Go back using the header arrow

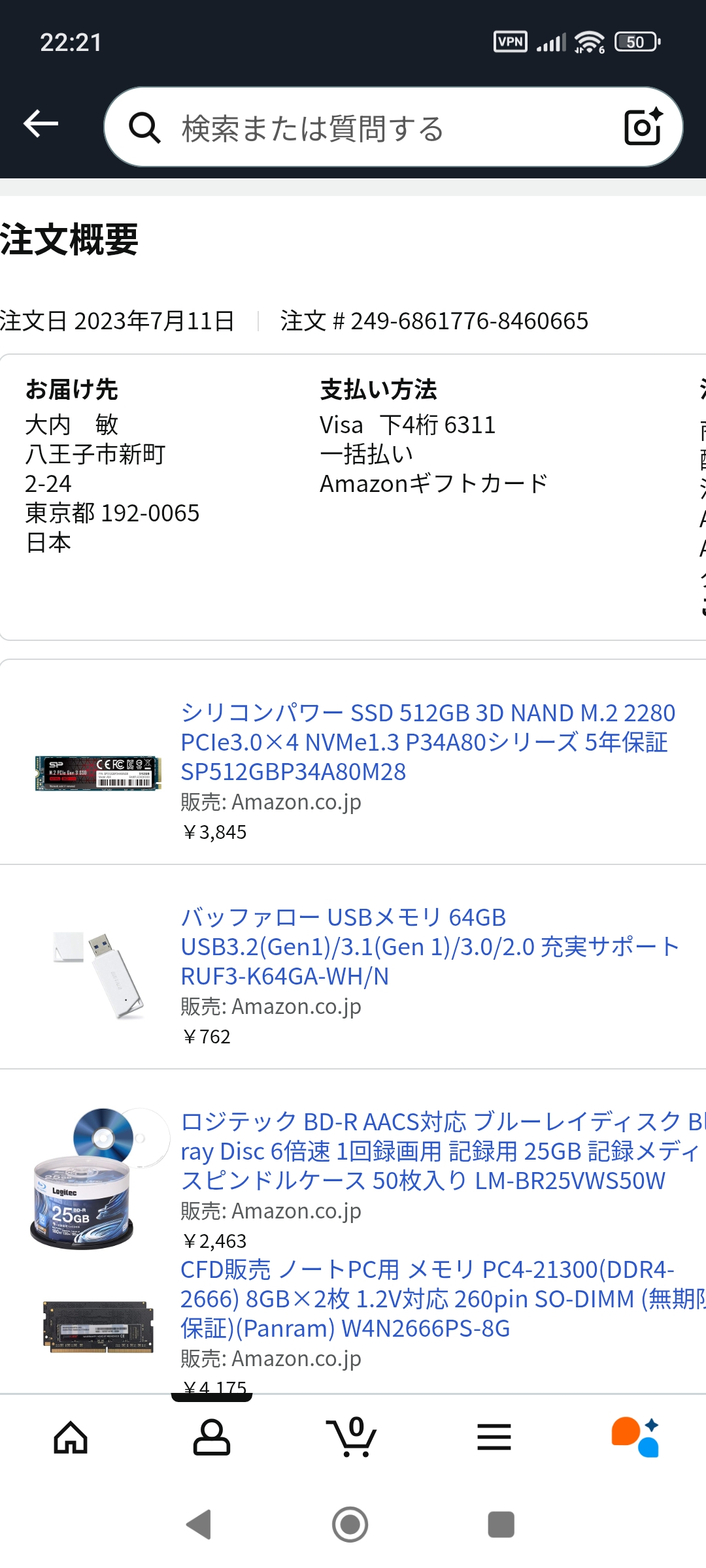[x=41, y=124]
